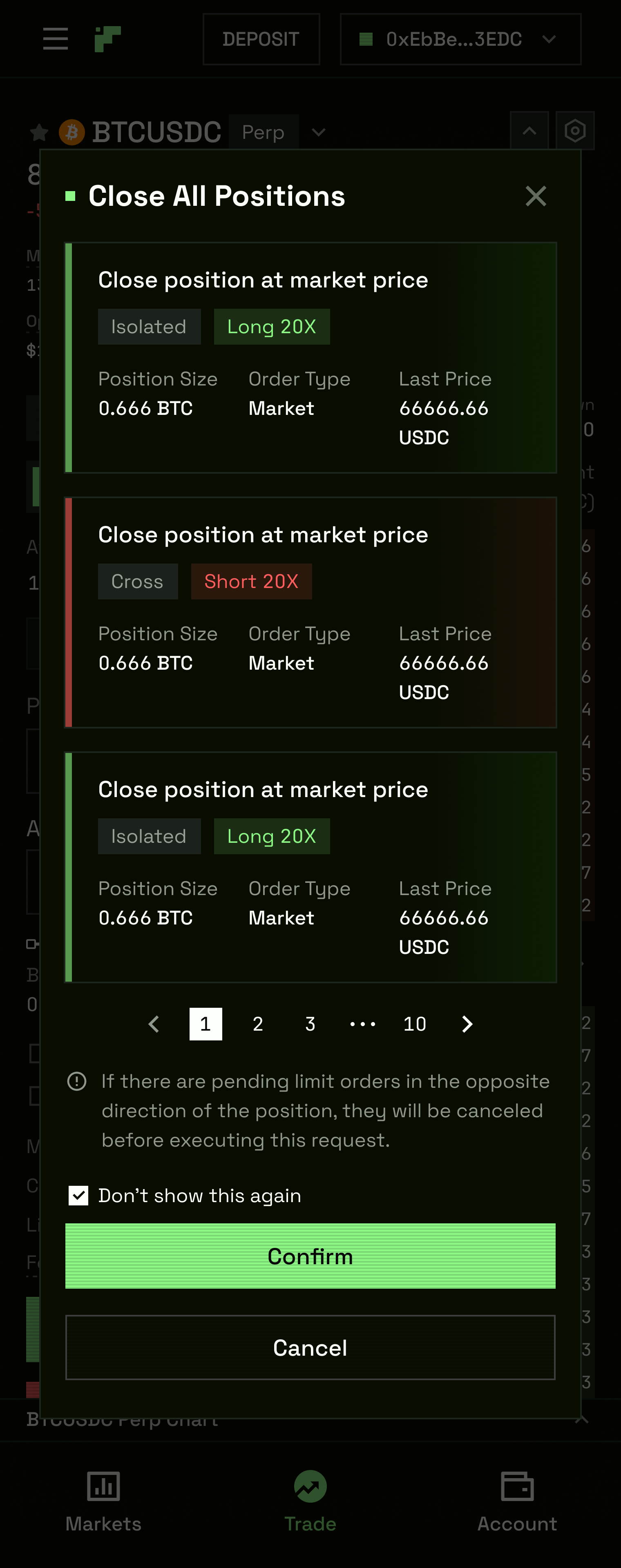Expand the wallet address 0xEbBe...3EDC dropdown
This screenshot has height=1568, width=621.
click(548, 39)
